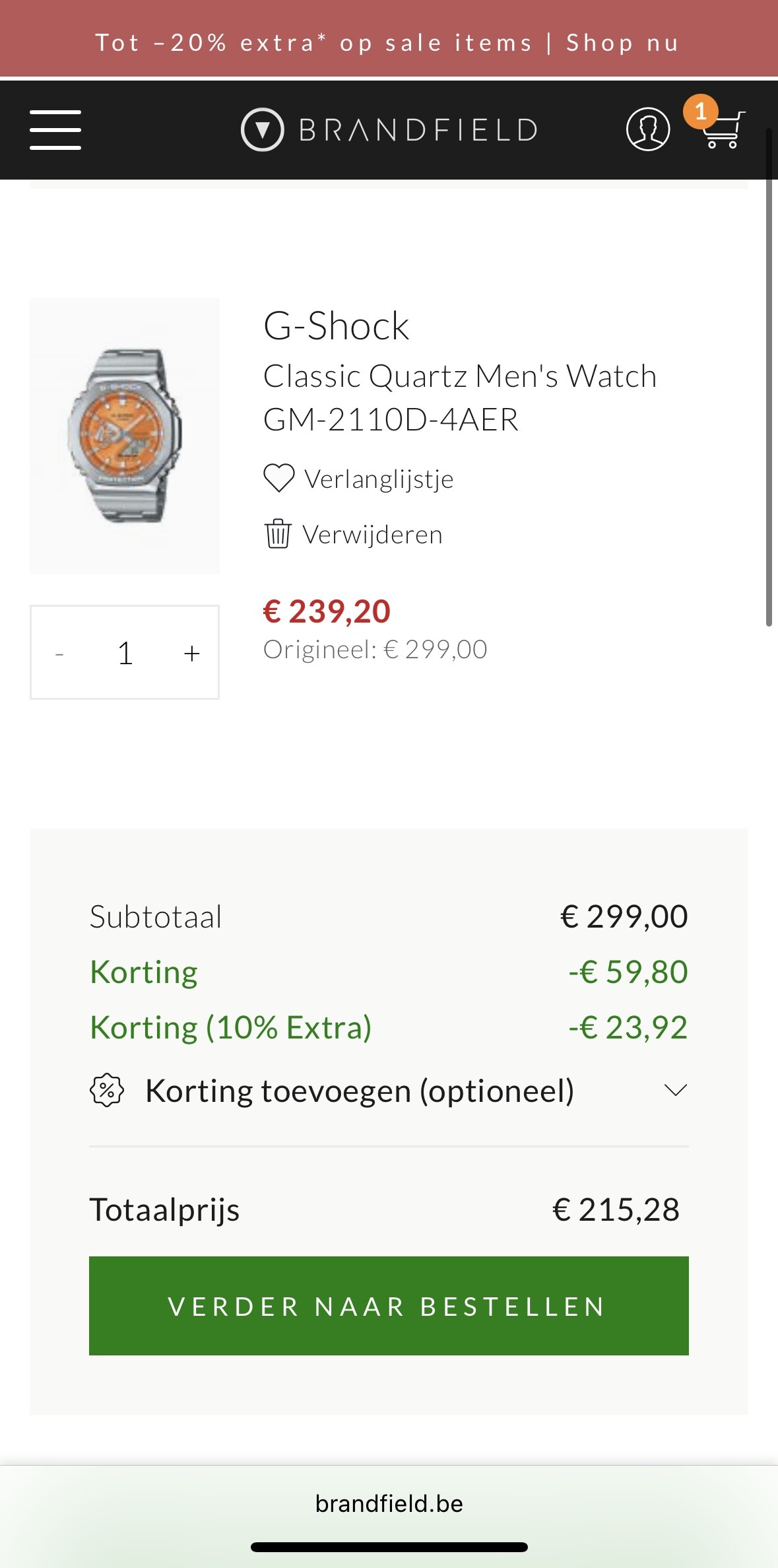The image size is (778, 1568).
Task: Remove the watch with Verwijderen
Action: coord(353,534)
